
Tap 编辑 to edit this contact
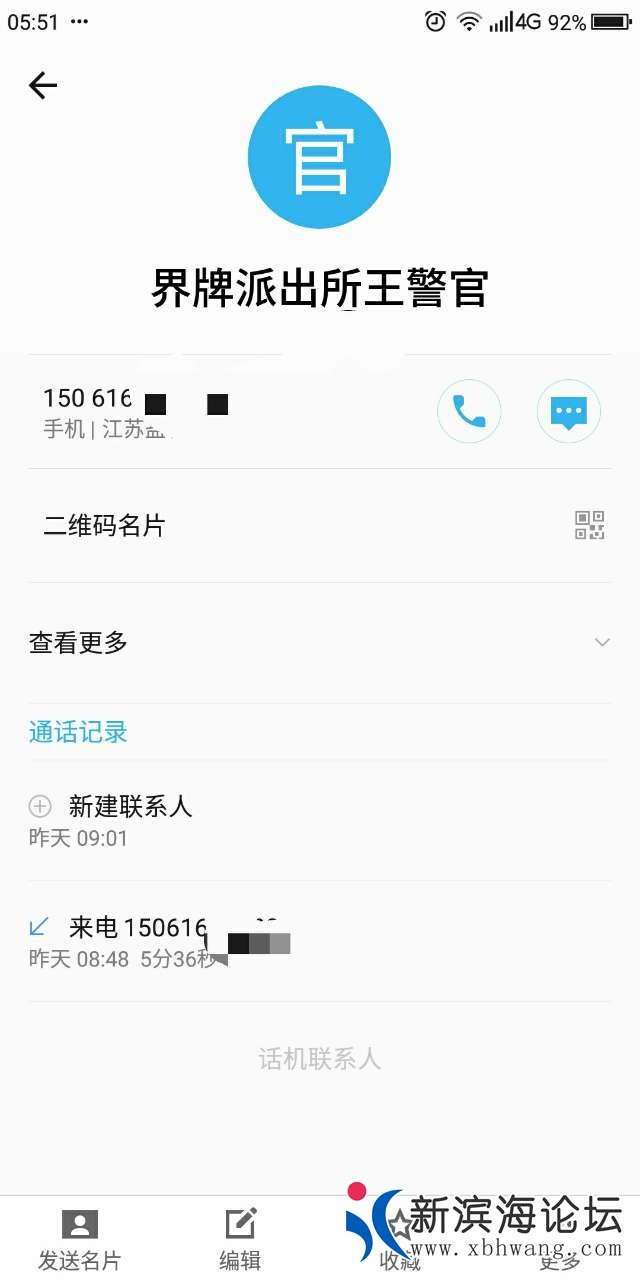point(240,1240)
